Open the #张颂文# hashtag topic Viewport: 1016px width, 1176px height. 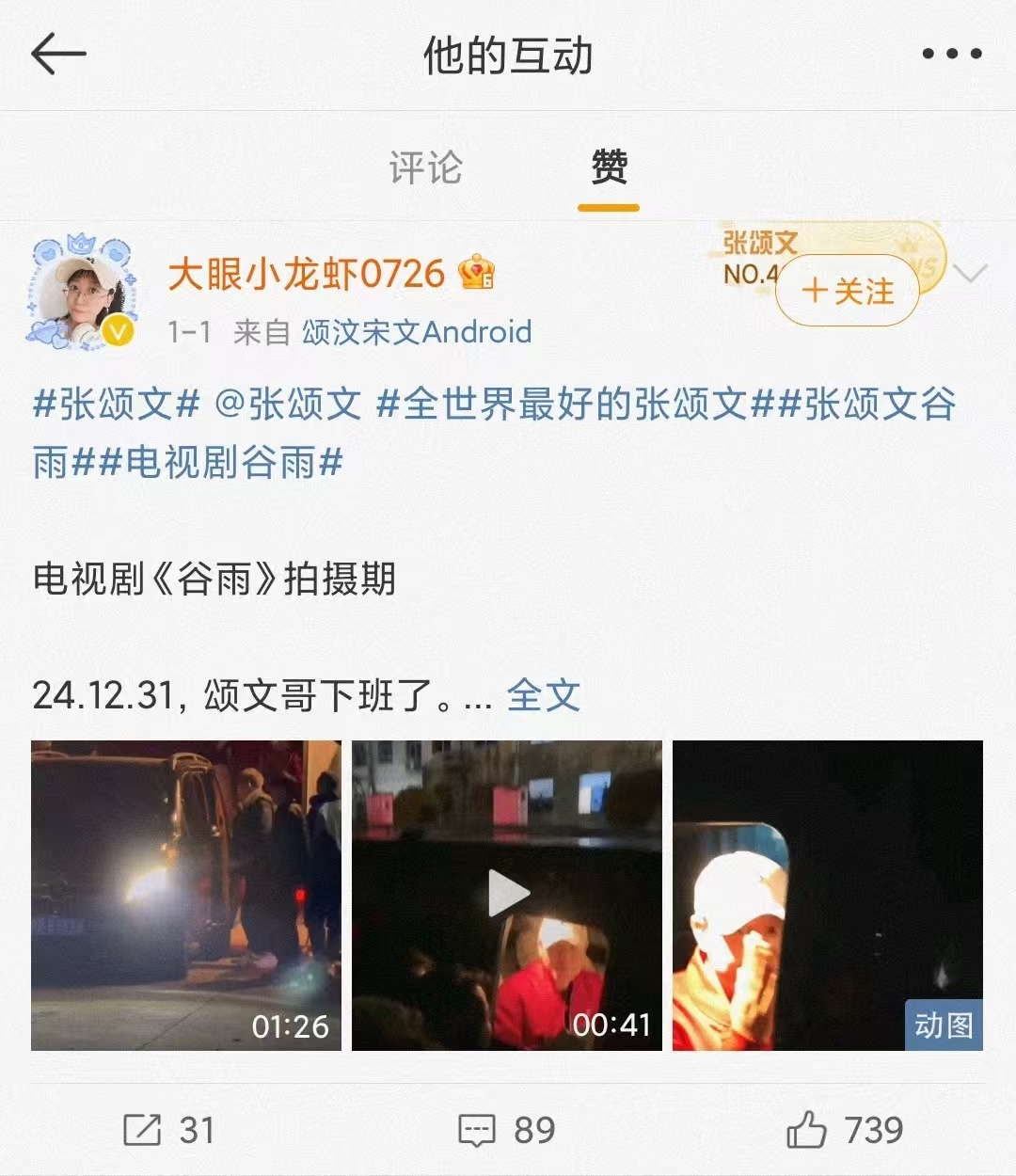[x=117, y=405]
